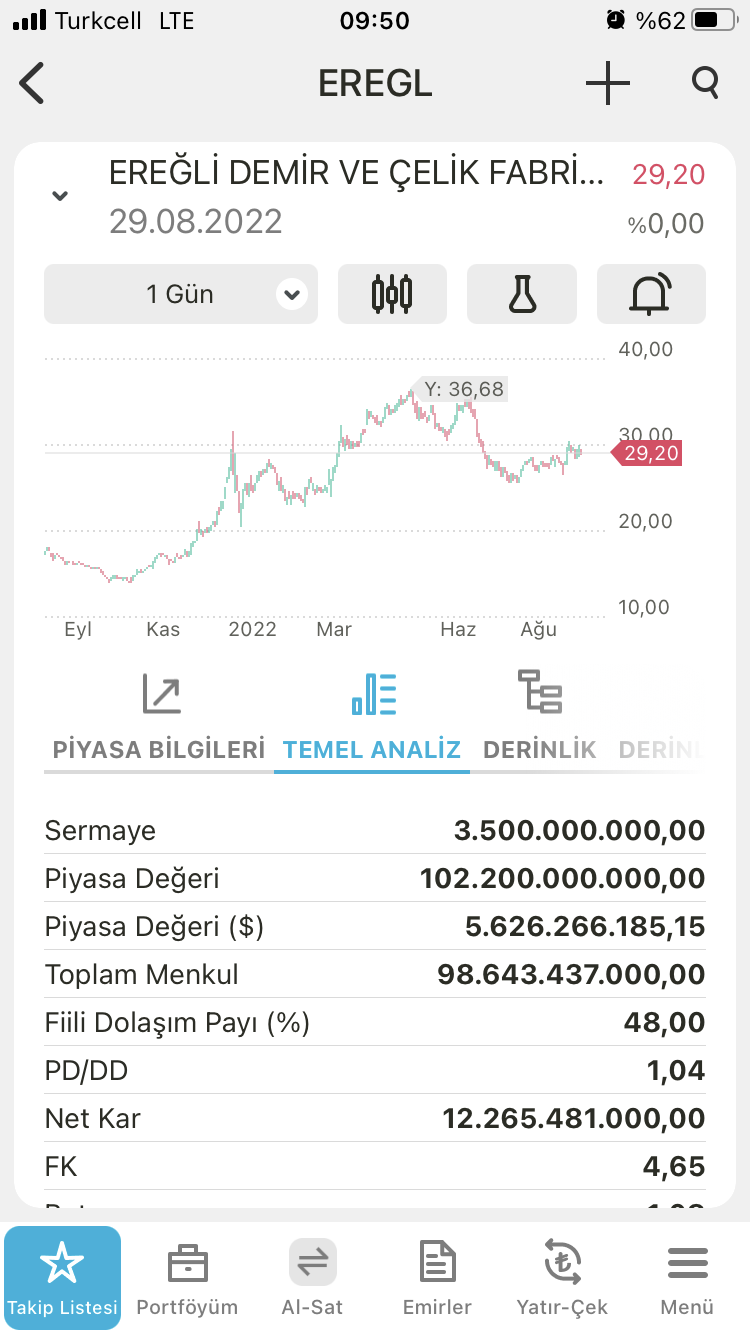The width and height of the screenshot is (750, 1334).
Task: Open the Al-Sat trading tab
Action: tap(312, 1278)
